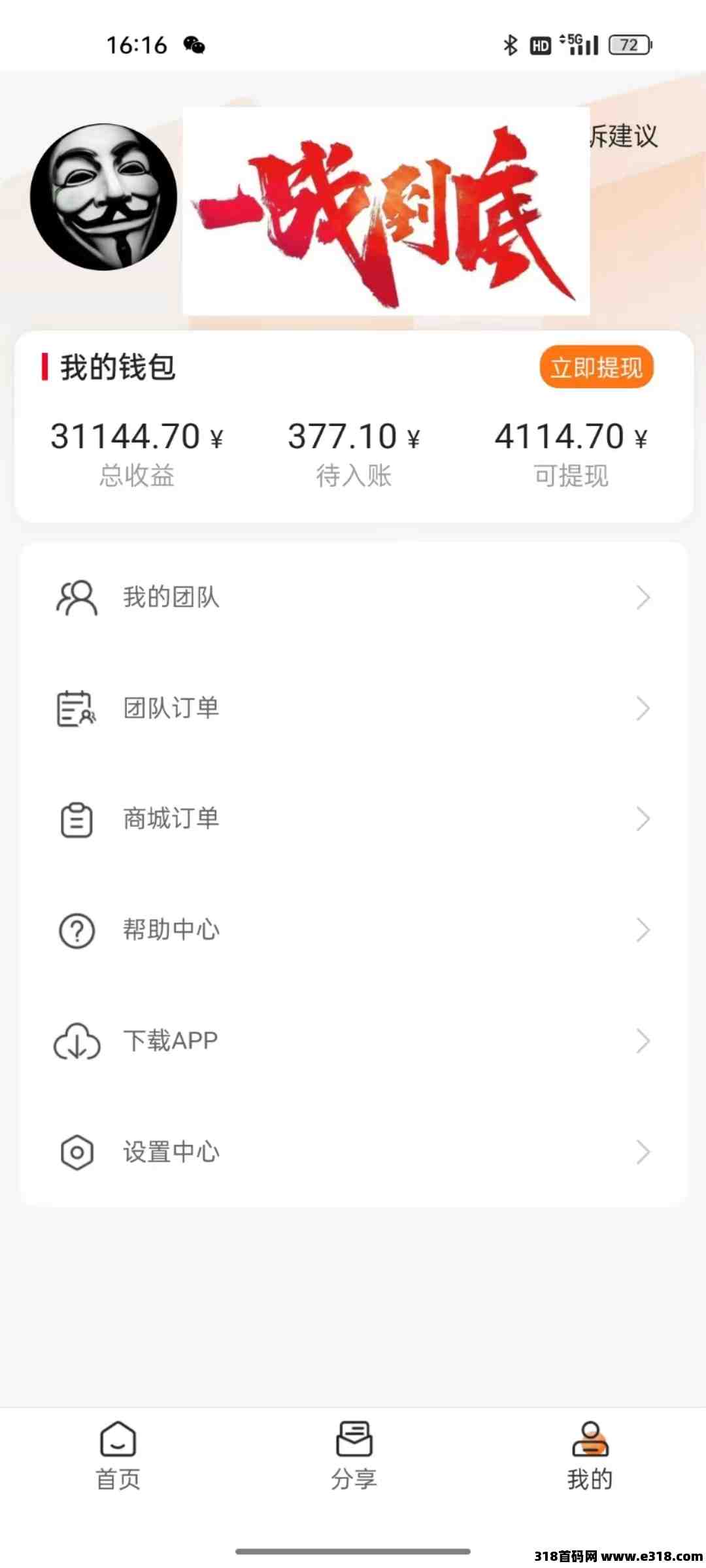Open 我的团队 row
Viewport: 706px width, 1568px height.
[x=353, y=597]
